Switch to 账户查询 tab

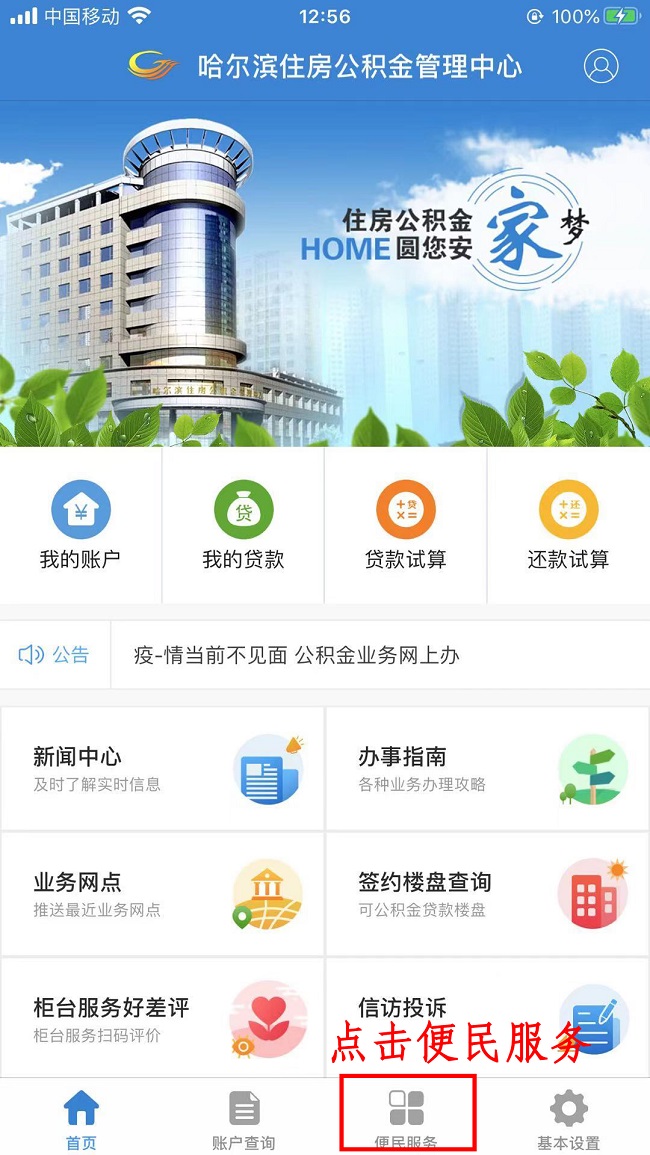click(x=243, y=1118)
